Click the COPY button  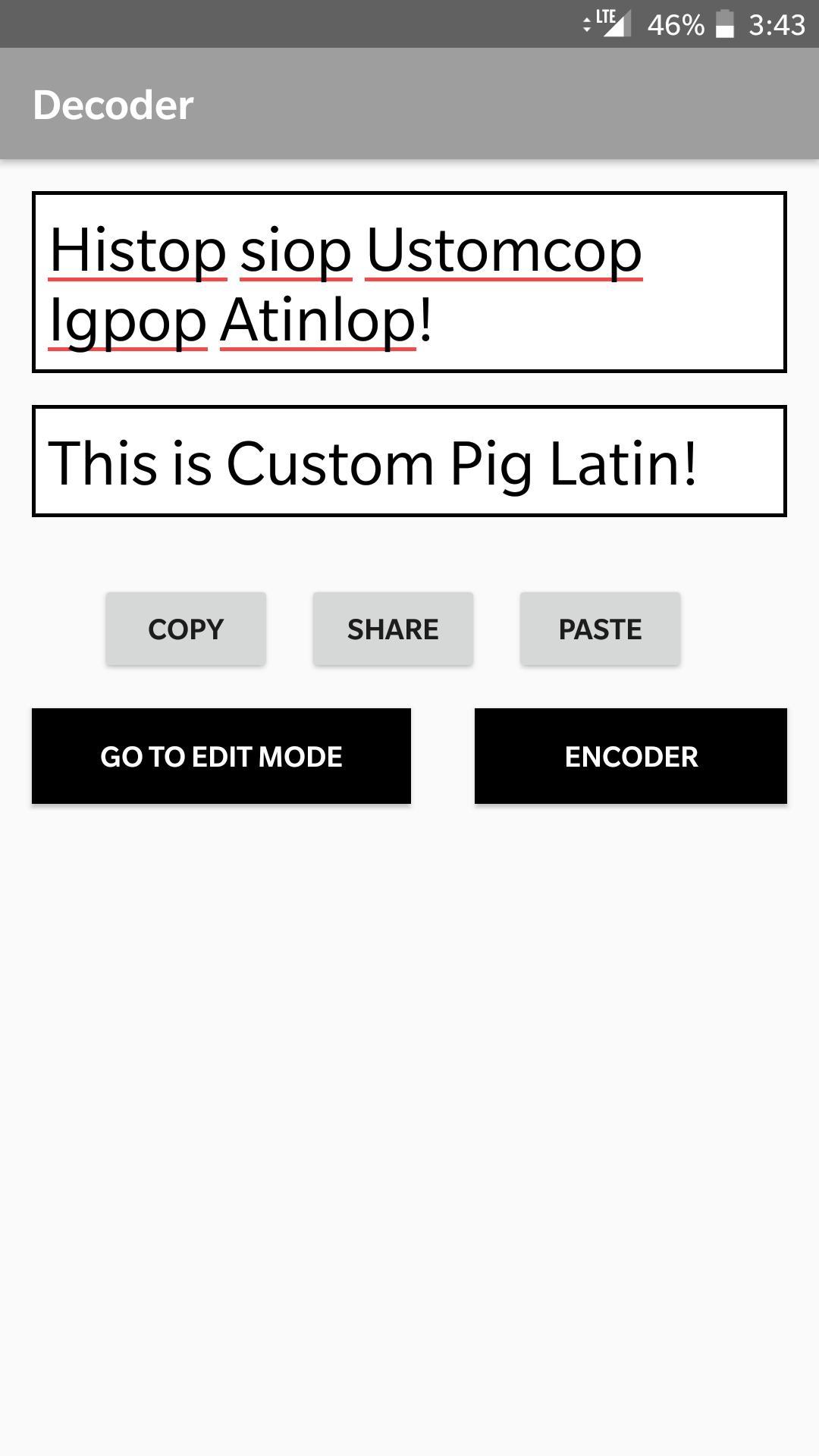(x=185, y=628)
